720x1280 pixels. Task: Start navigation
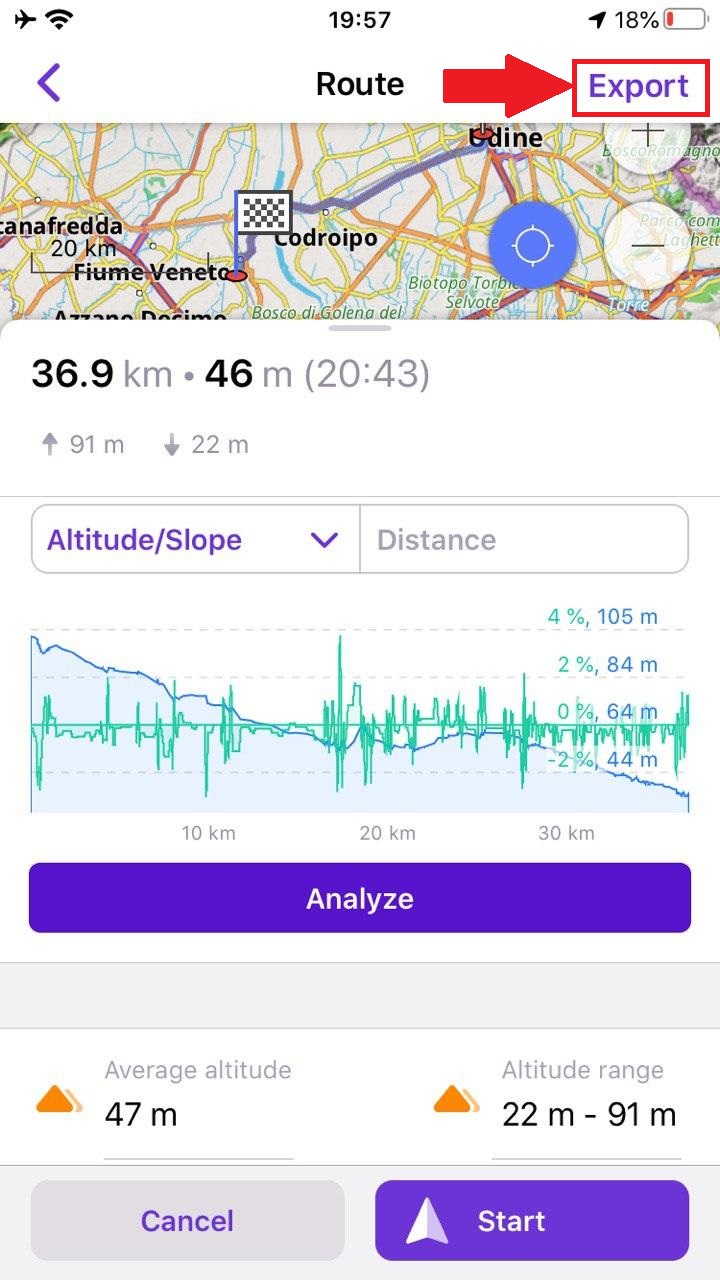[x=532, y=1221]
